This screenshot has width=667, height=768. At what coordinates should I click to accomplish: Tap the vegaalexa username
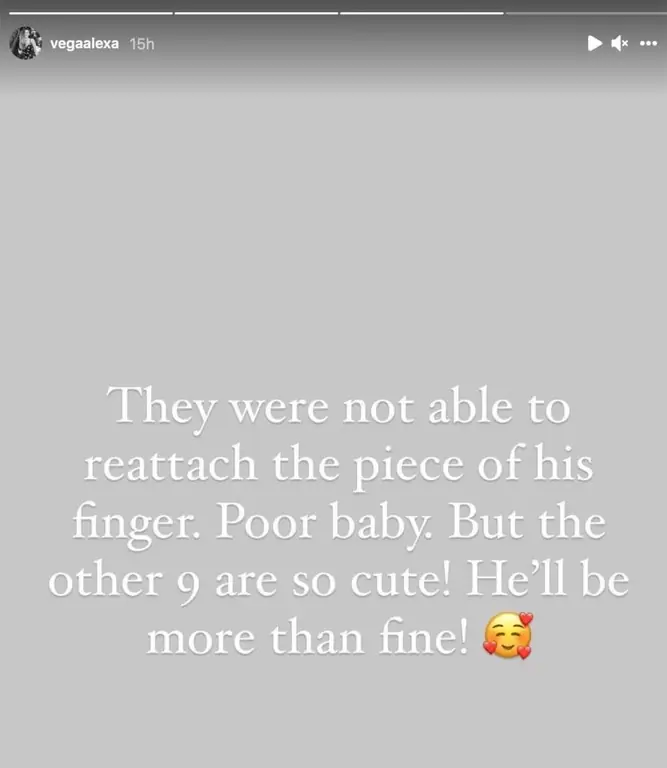coord(84,44)
